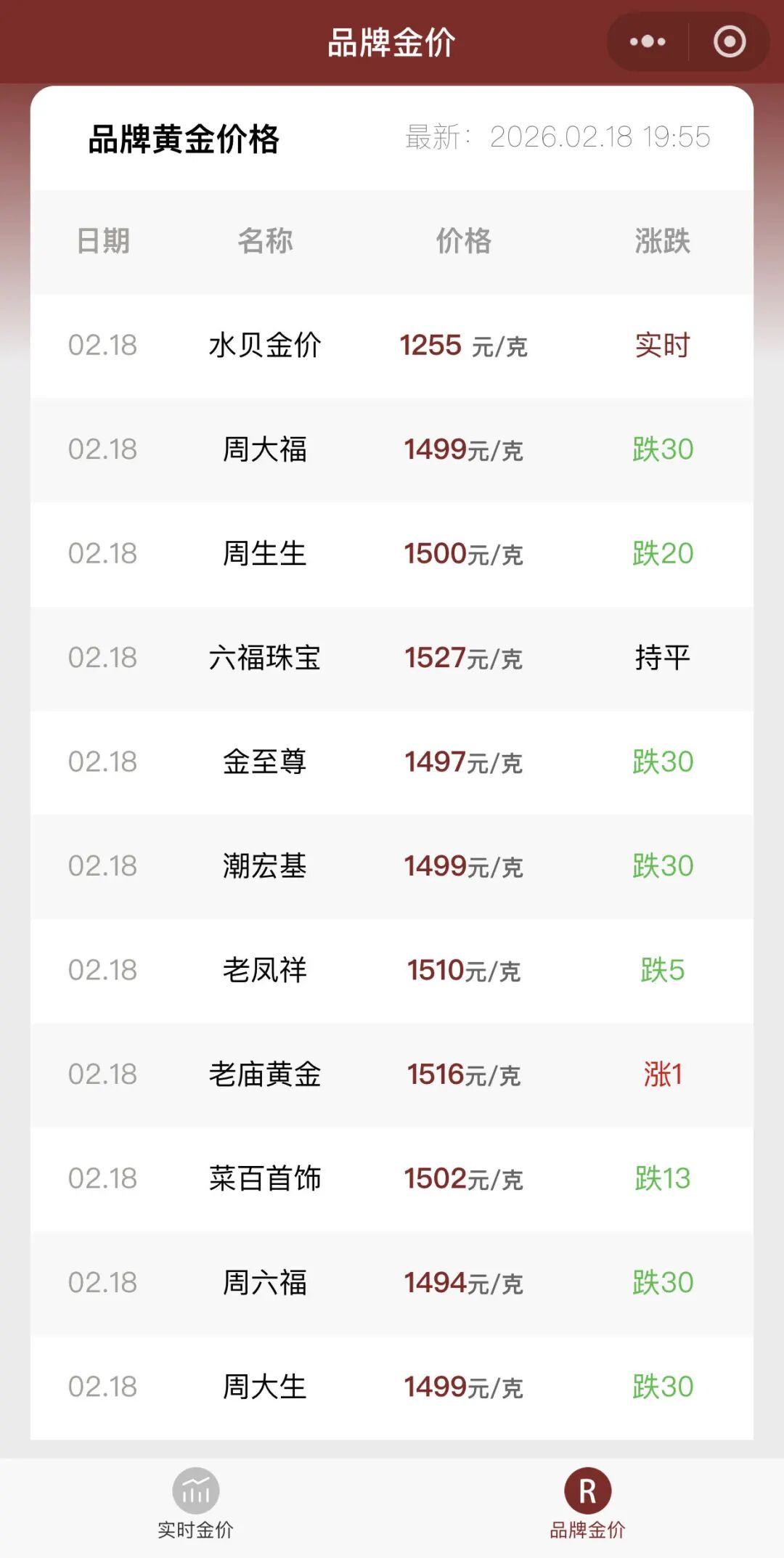Image resolution: width=784 pixels, height=1558 pixels.
Task: Click the circular close/minimize capsule icon
Action: pos(730,41)
